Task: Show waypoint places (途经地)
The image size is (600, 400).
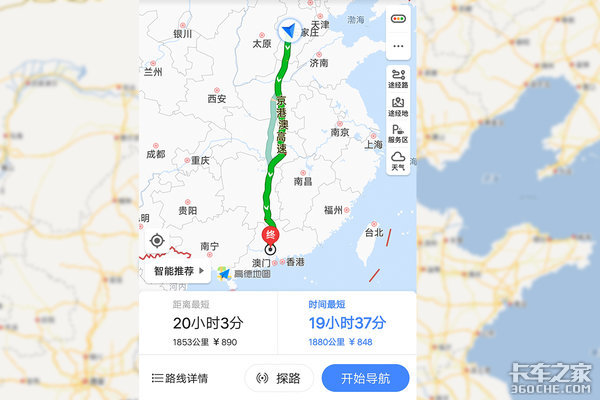Action: coord(398,106)
